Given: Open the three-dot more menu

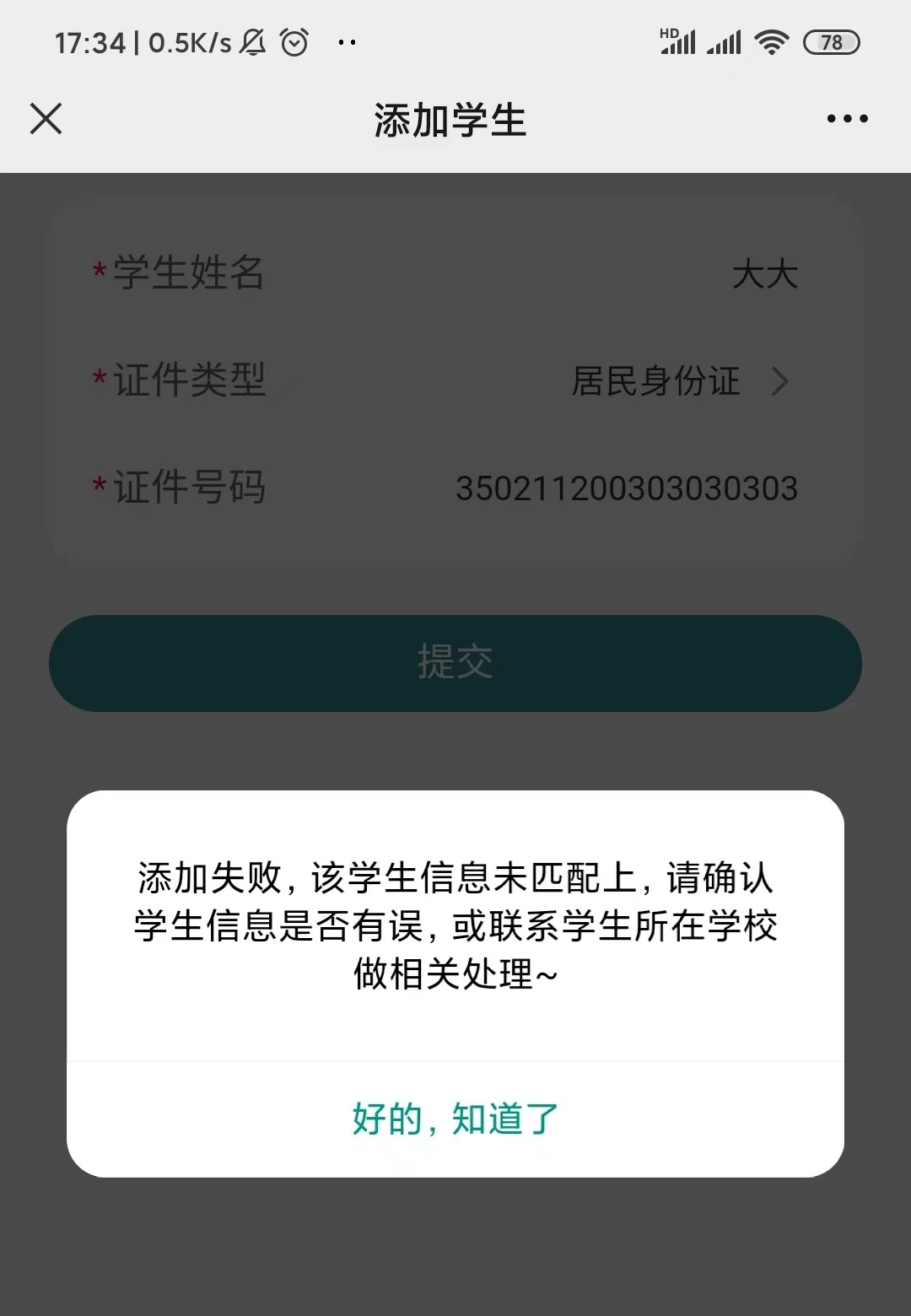Looking at the screenshot, I should [x=847, y=119].
